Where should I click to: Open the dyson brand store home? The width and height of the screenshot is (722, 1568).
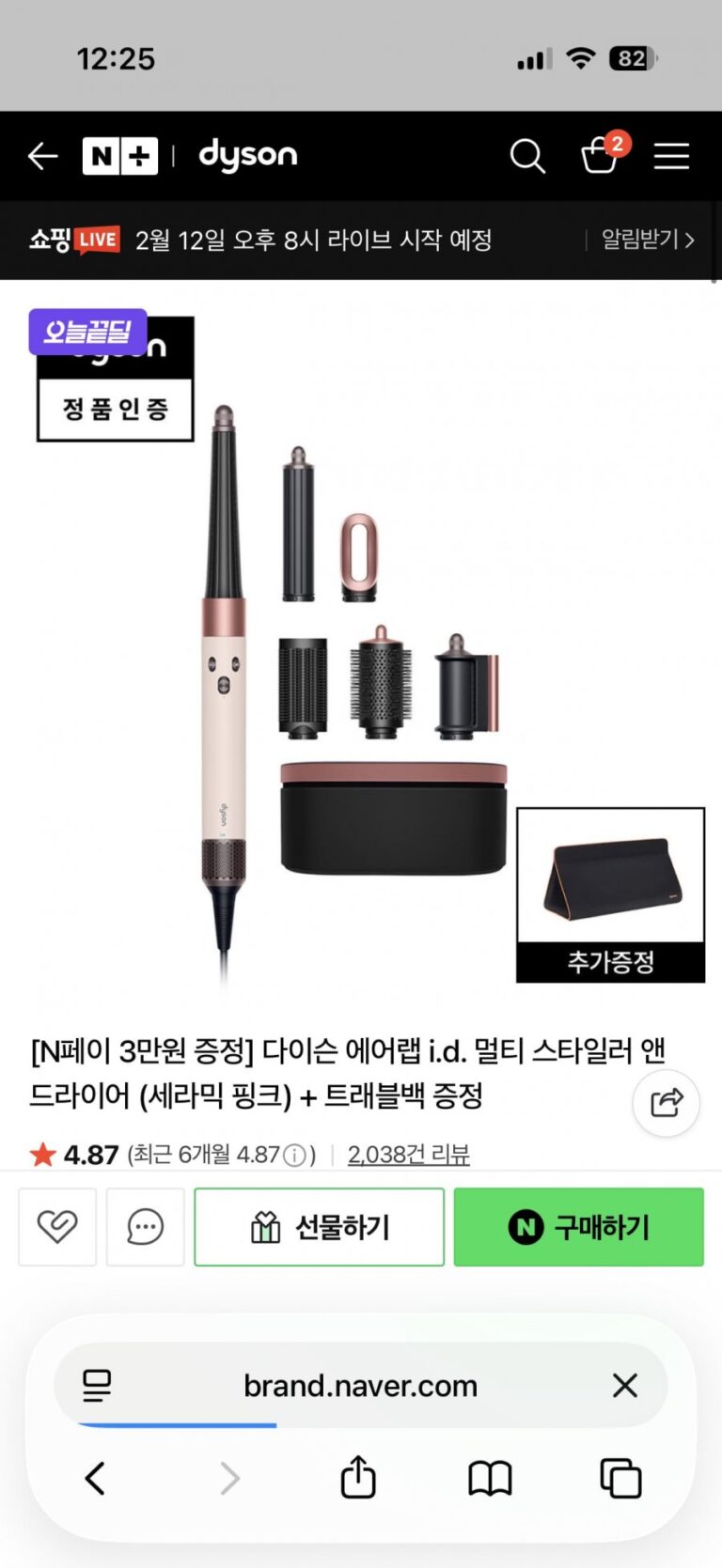click(x=248, y=156)
